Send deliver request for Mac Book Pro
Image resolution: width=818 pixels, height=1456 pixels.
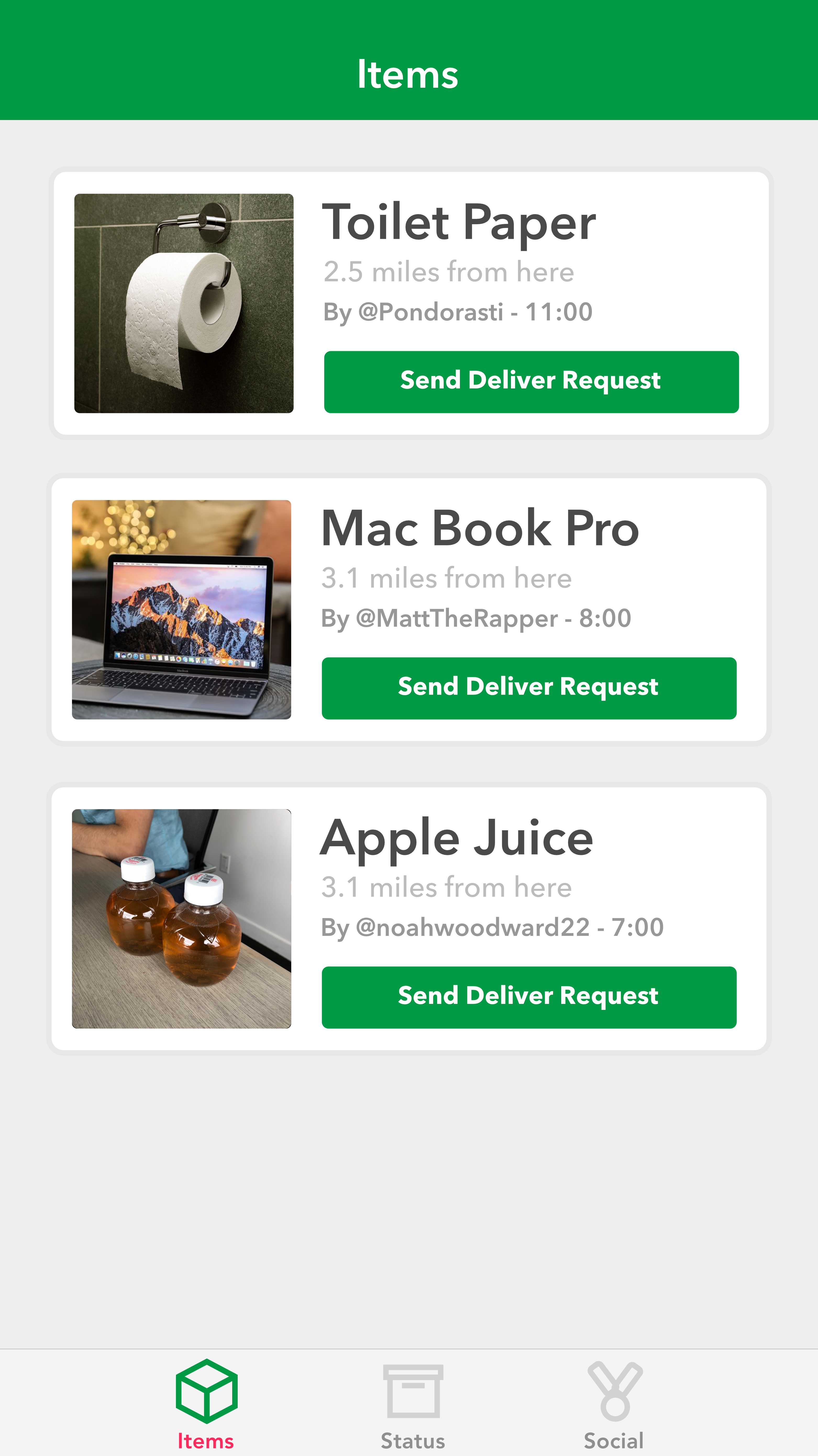[529, 688]
